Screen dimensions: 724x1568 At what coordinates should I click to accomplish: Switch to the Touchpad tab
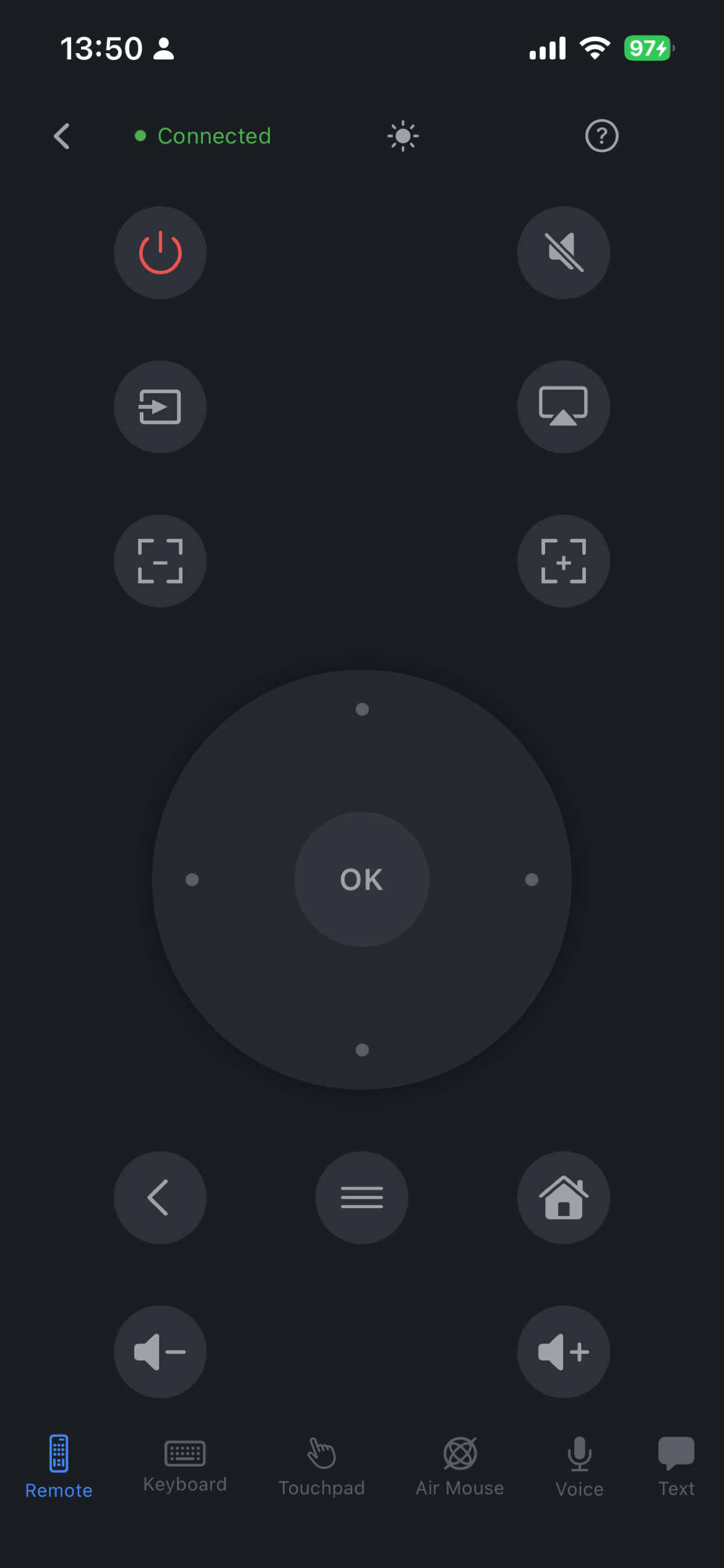pos(321,1467)
